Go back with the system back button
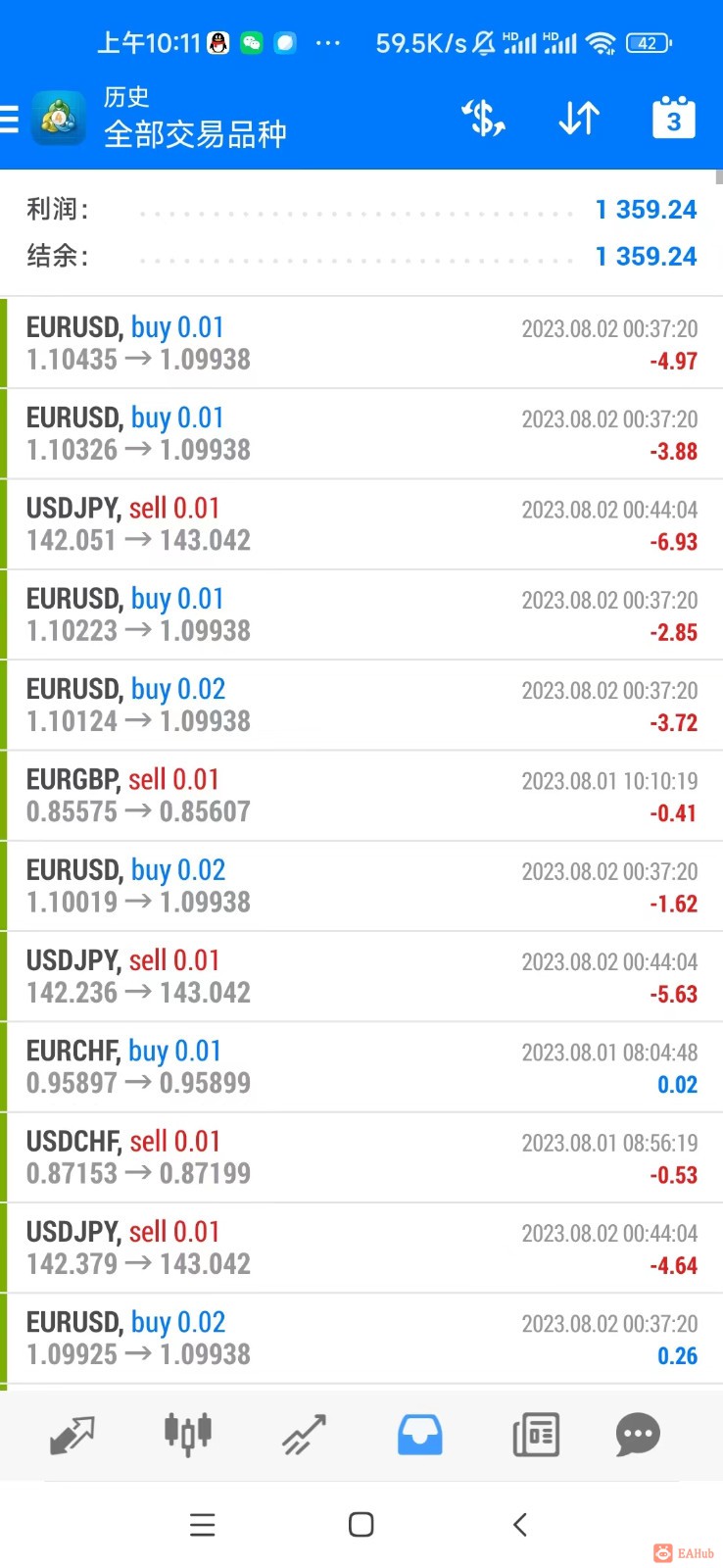 [520, 1524]
